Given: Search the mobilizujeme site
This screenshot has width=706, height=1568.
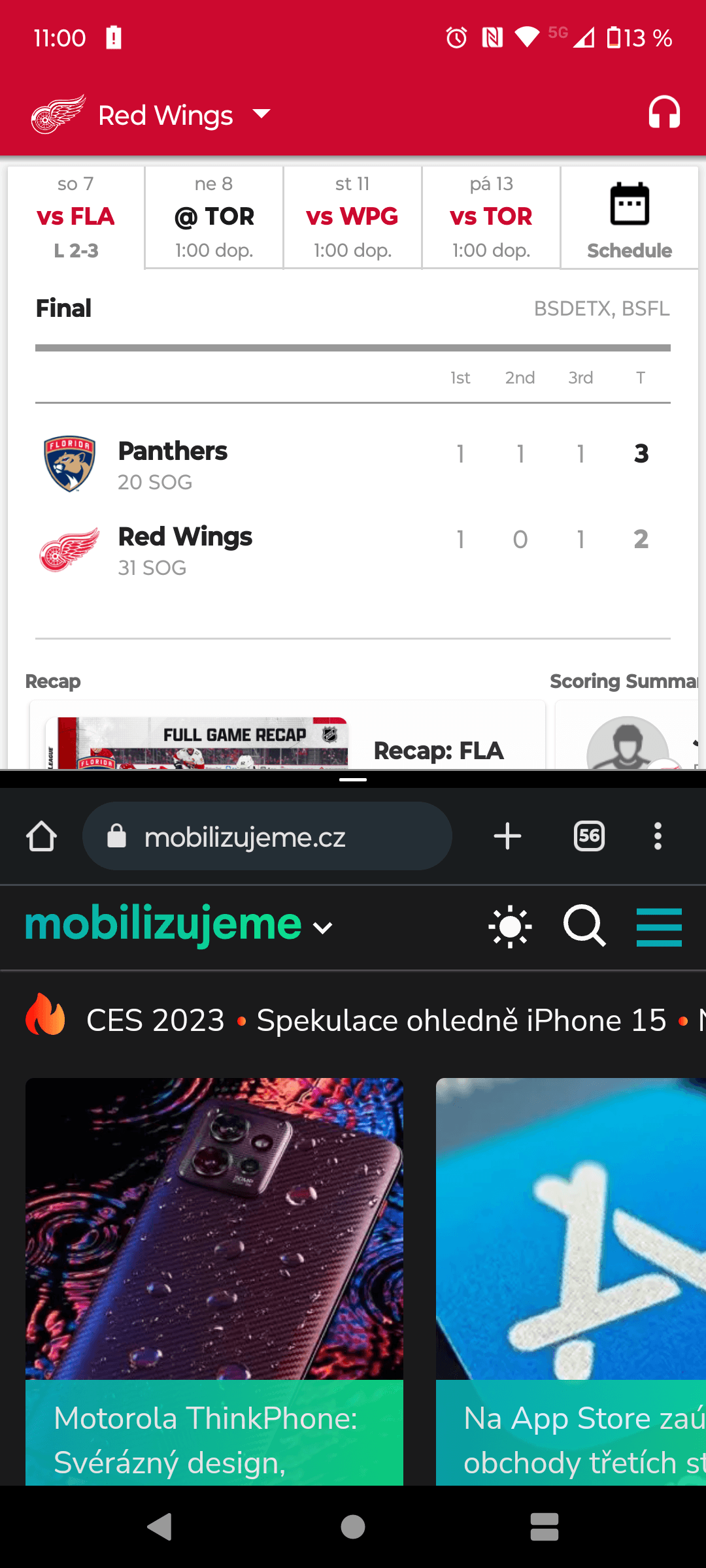Looking at the screenshot, I should click(x=584, y=926).
